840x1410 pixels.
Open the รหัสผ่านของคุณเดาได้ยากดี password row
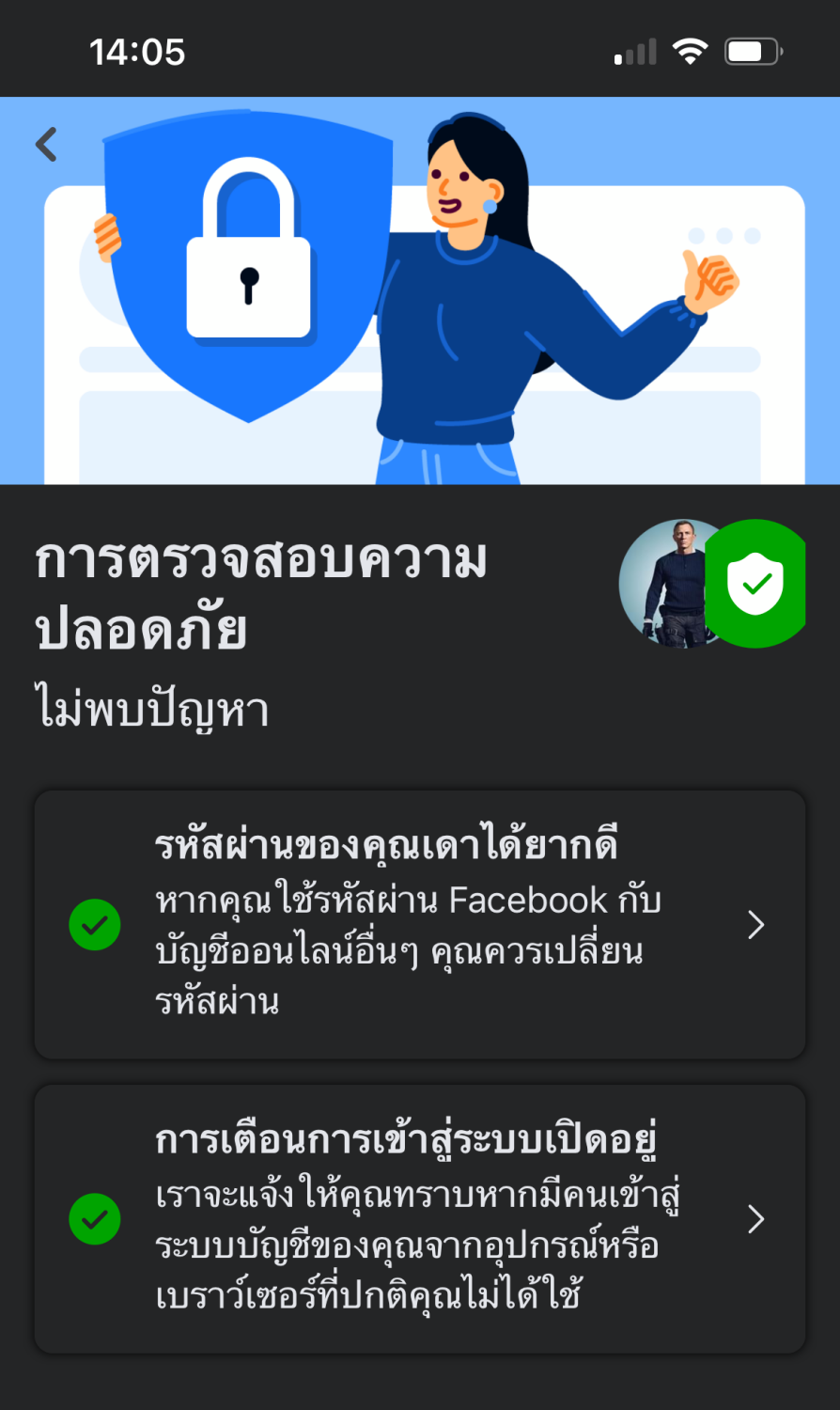pos(419,925)
